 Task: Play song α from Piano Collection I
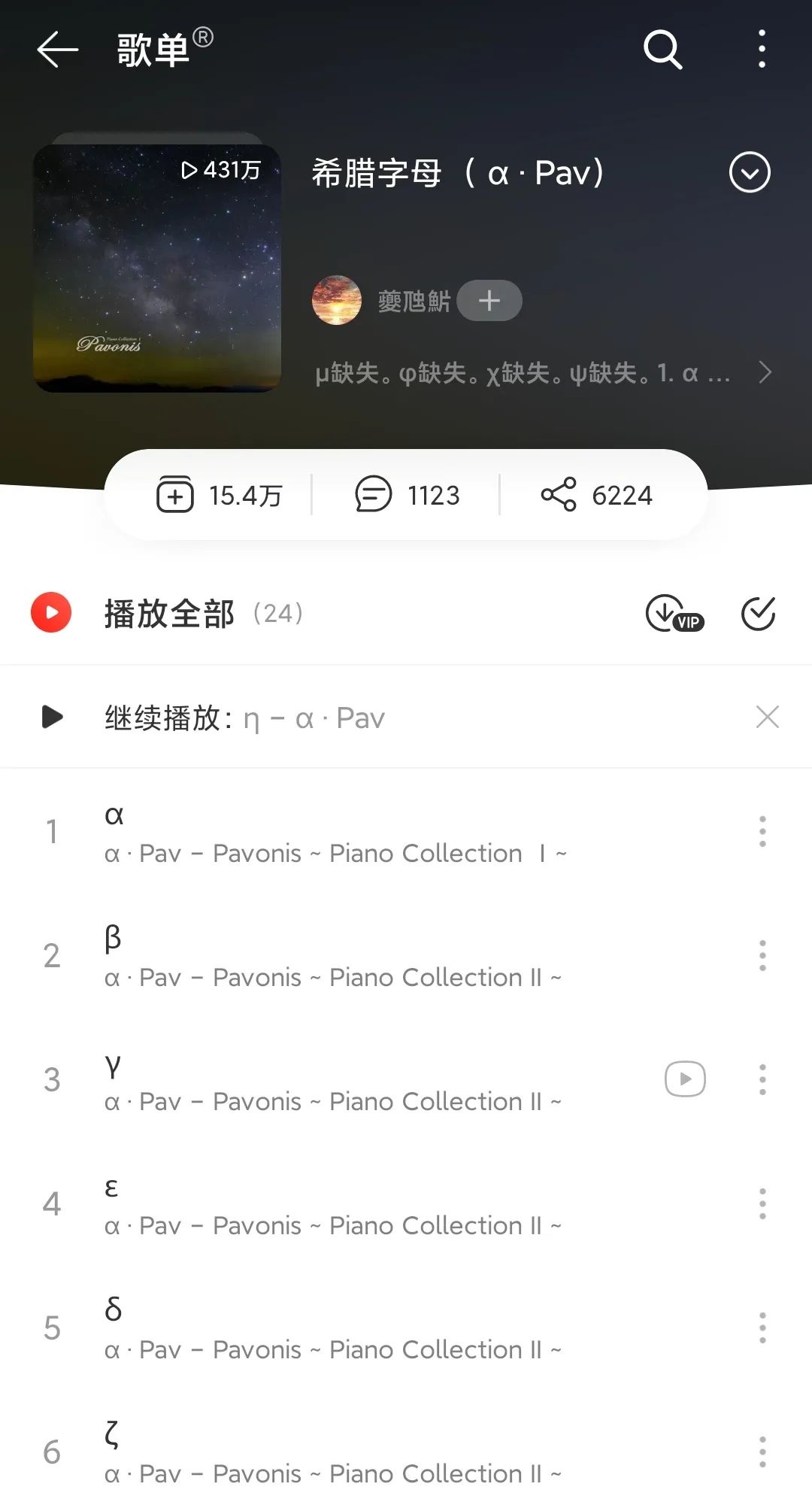coord(335,833)
